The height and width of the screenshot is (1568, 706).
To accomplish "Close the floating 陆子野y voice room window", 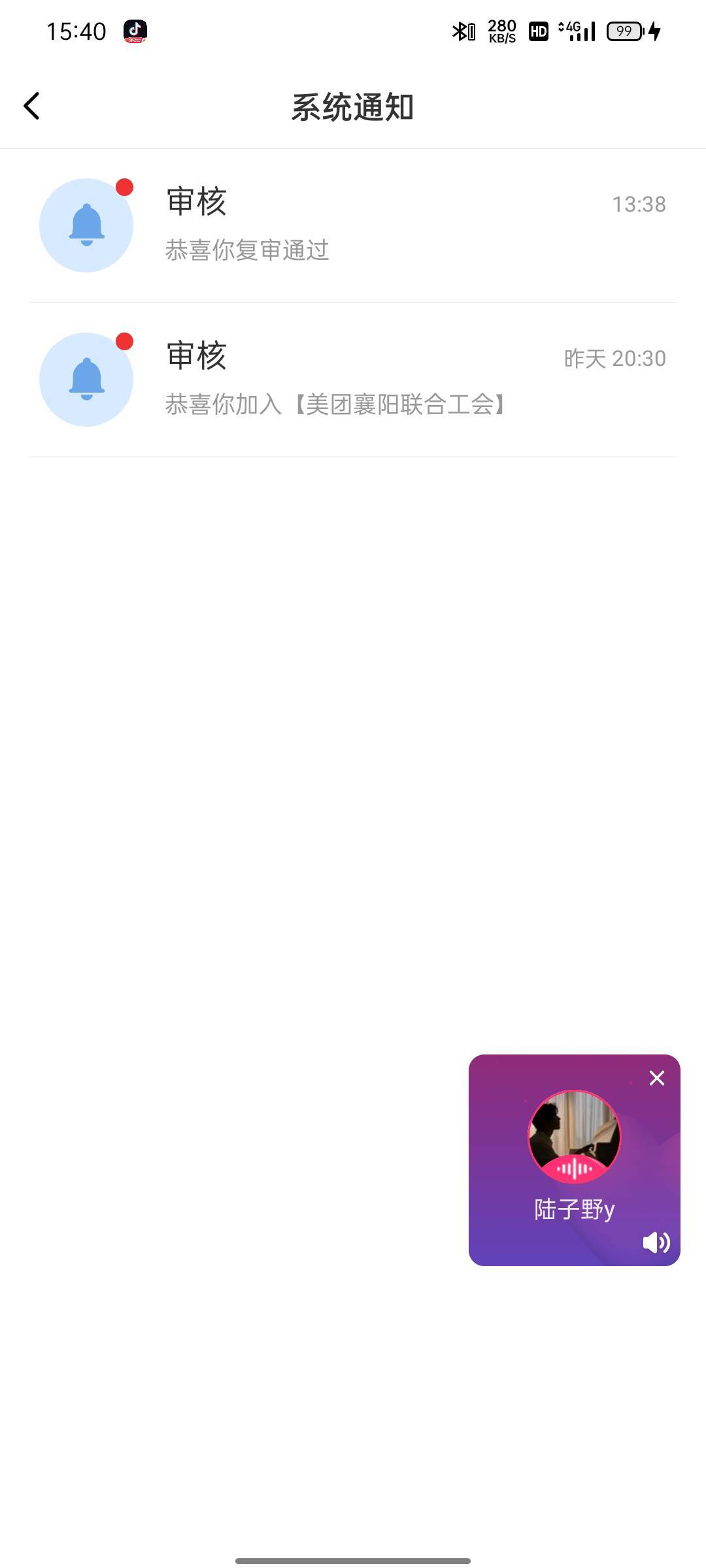I will click(x=656, y=1078).
